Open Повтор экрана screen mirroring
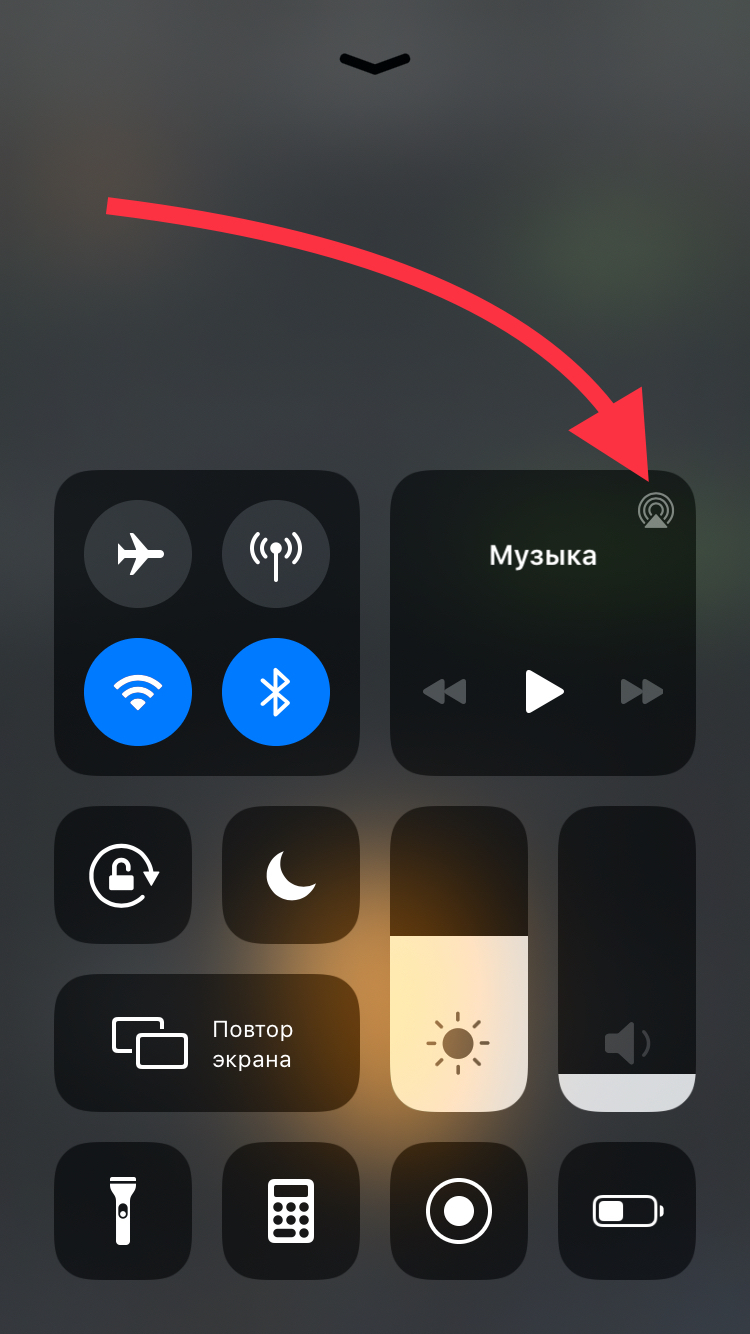The height and width of the screenshot is (1334, 750). tap(207, 1043)
